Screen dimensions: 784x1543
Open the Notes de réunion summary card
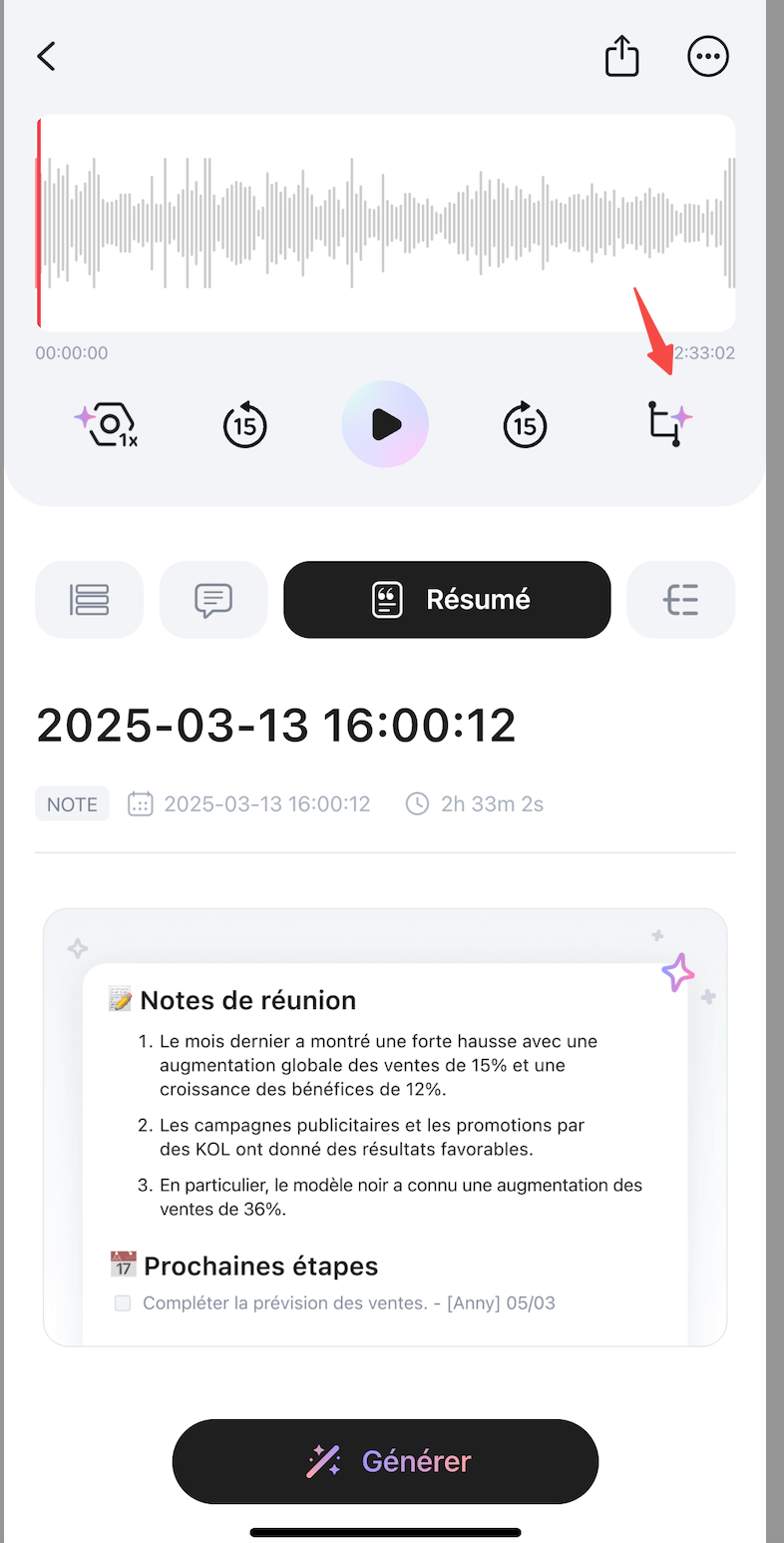[x=385, y=1128]
